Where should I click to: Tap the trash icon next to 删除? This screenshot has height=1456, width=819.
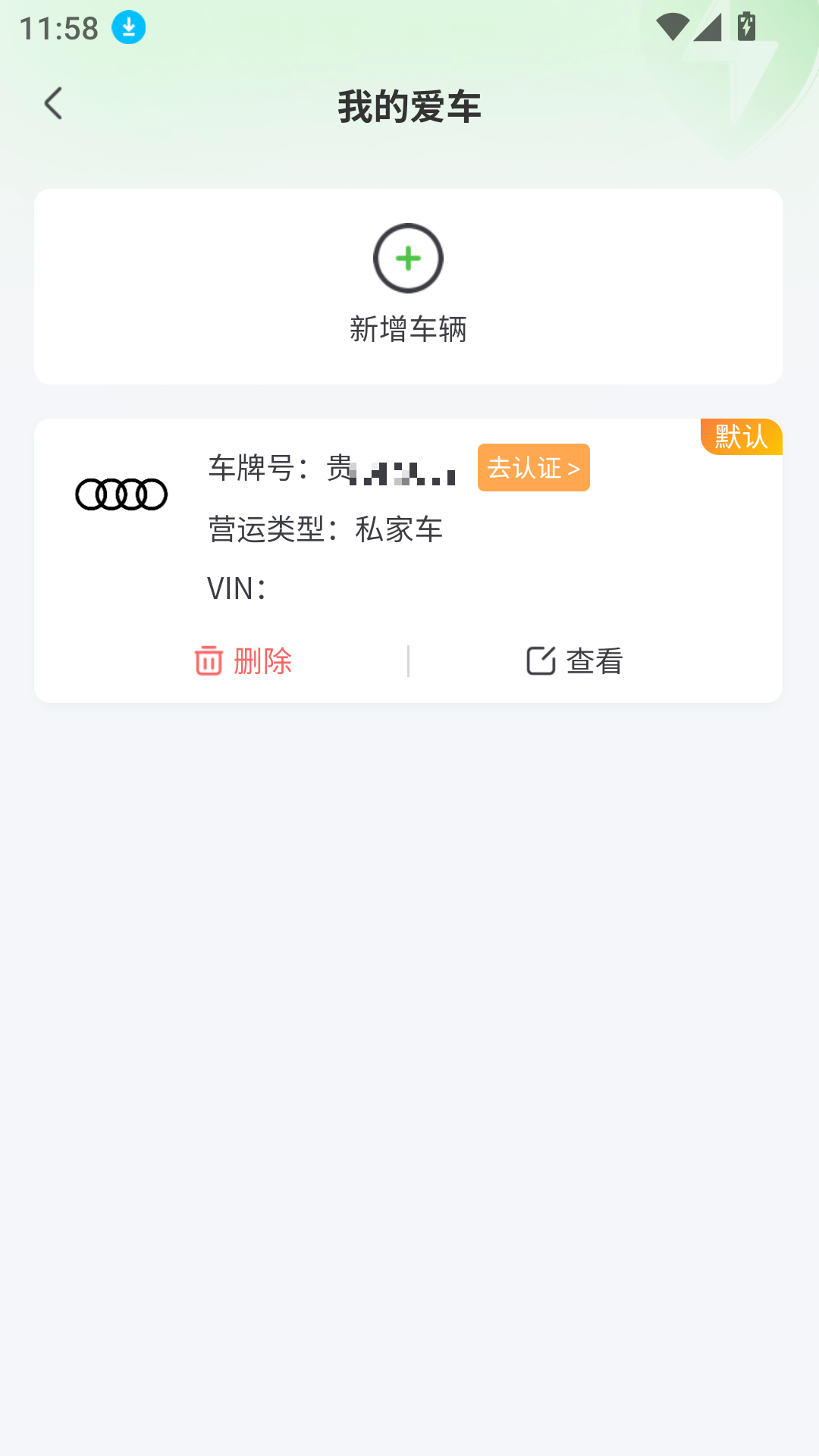point(208,661)
